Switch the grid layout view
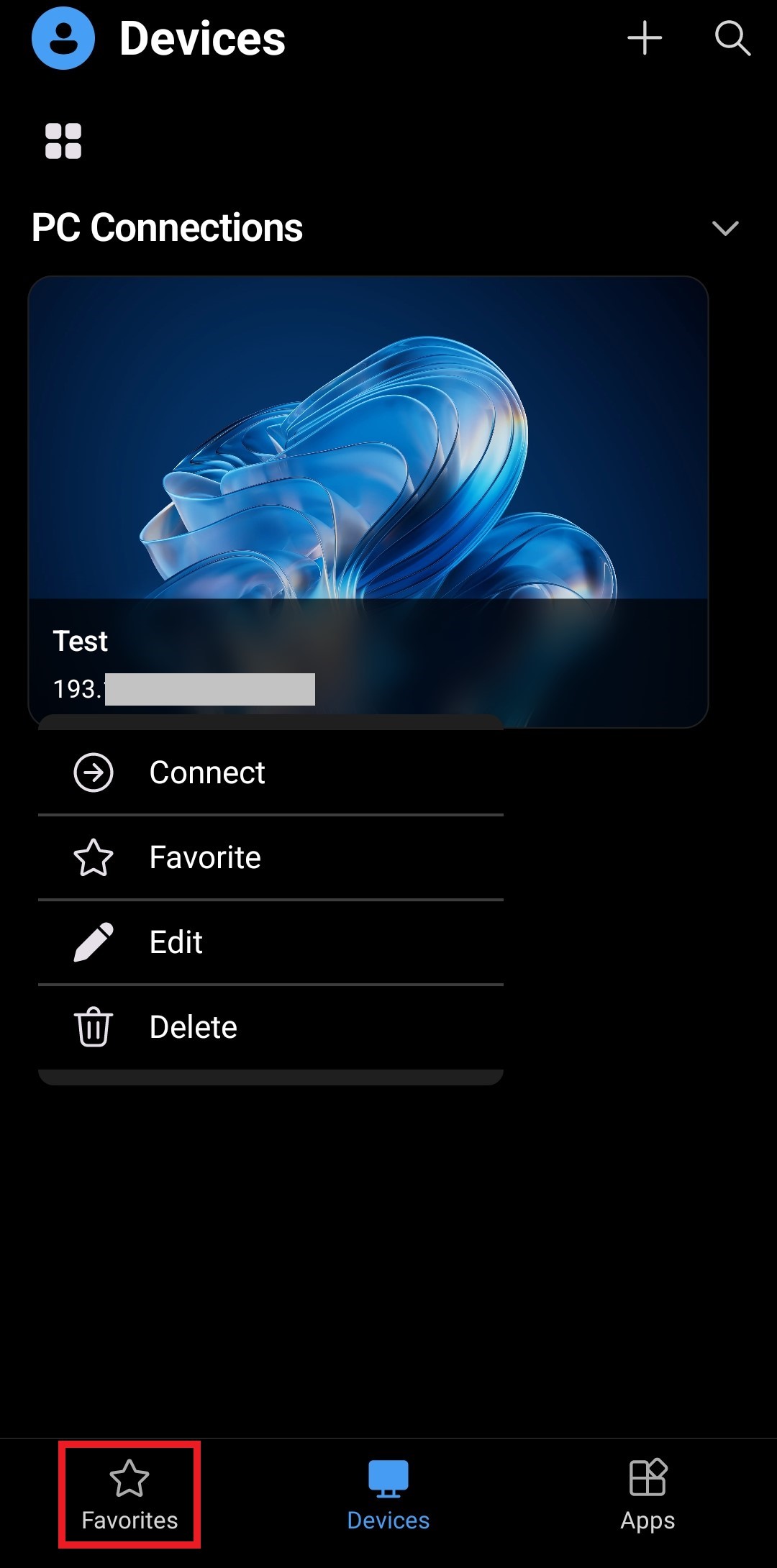Screen dimensions: 777x1568 point(63,141)
